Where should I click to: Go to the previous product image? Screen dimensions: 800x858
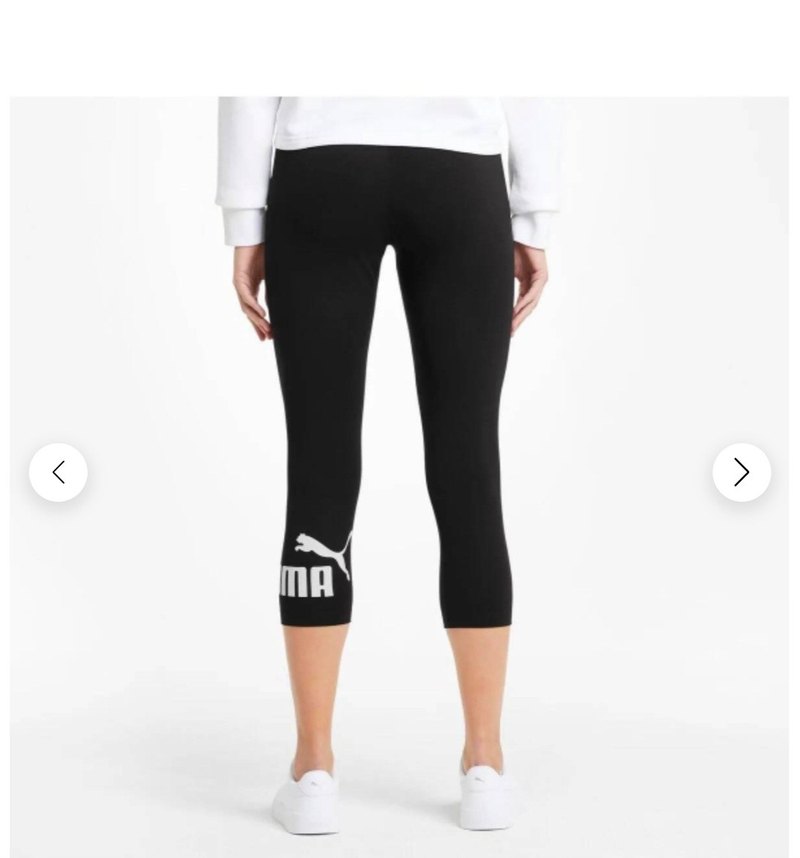click(x=58, y=472)
